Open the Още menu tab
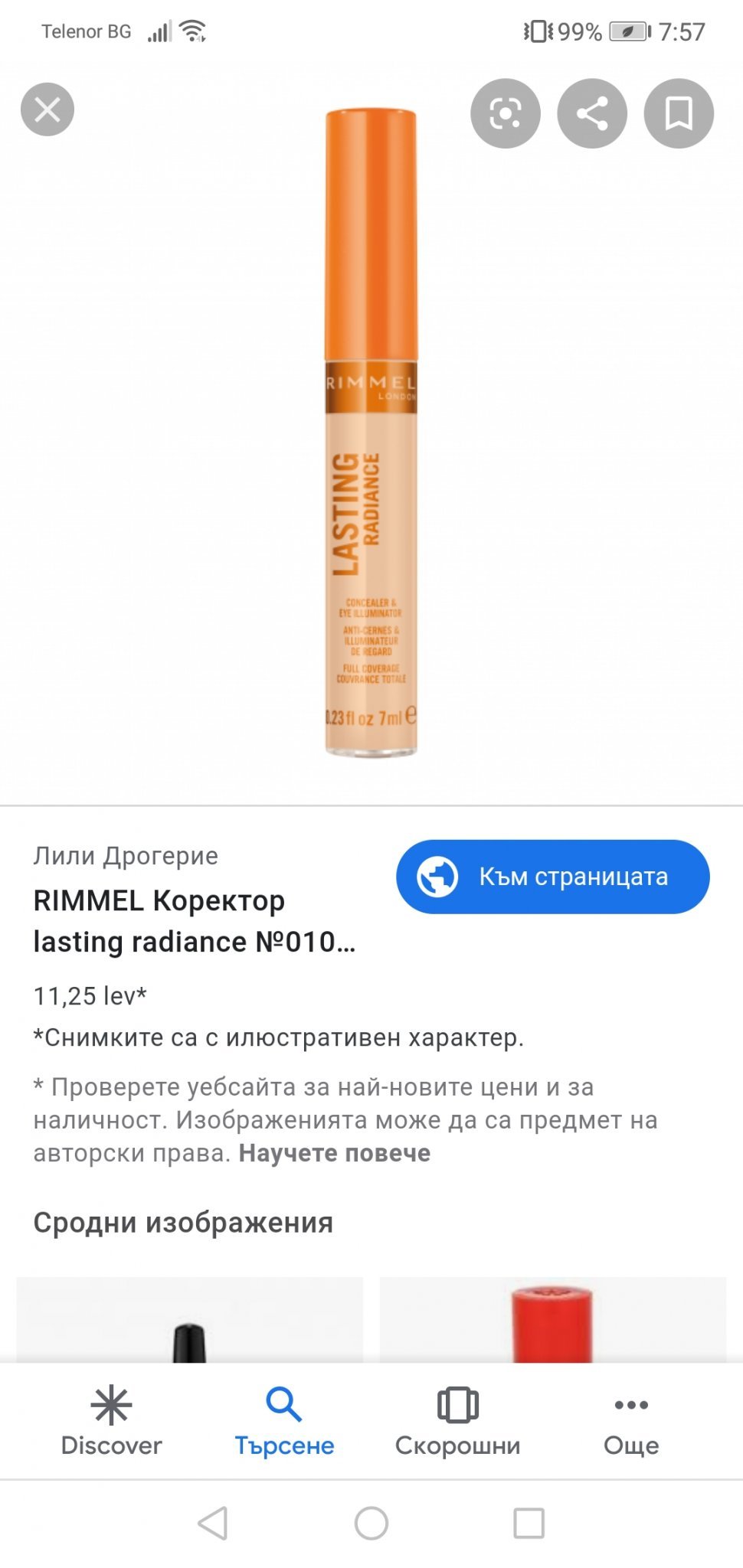 [x=631, y=1421]
